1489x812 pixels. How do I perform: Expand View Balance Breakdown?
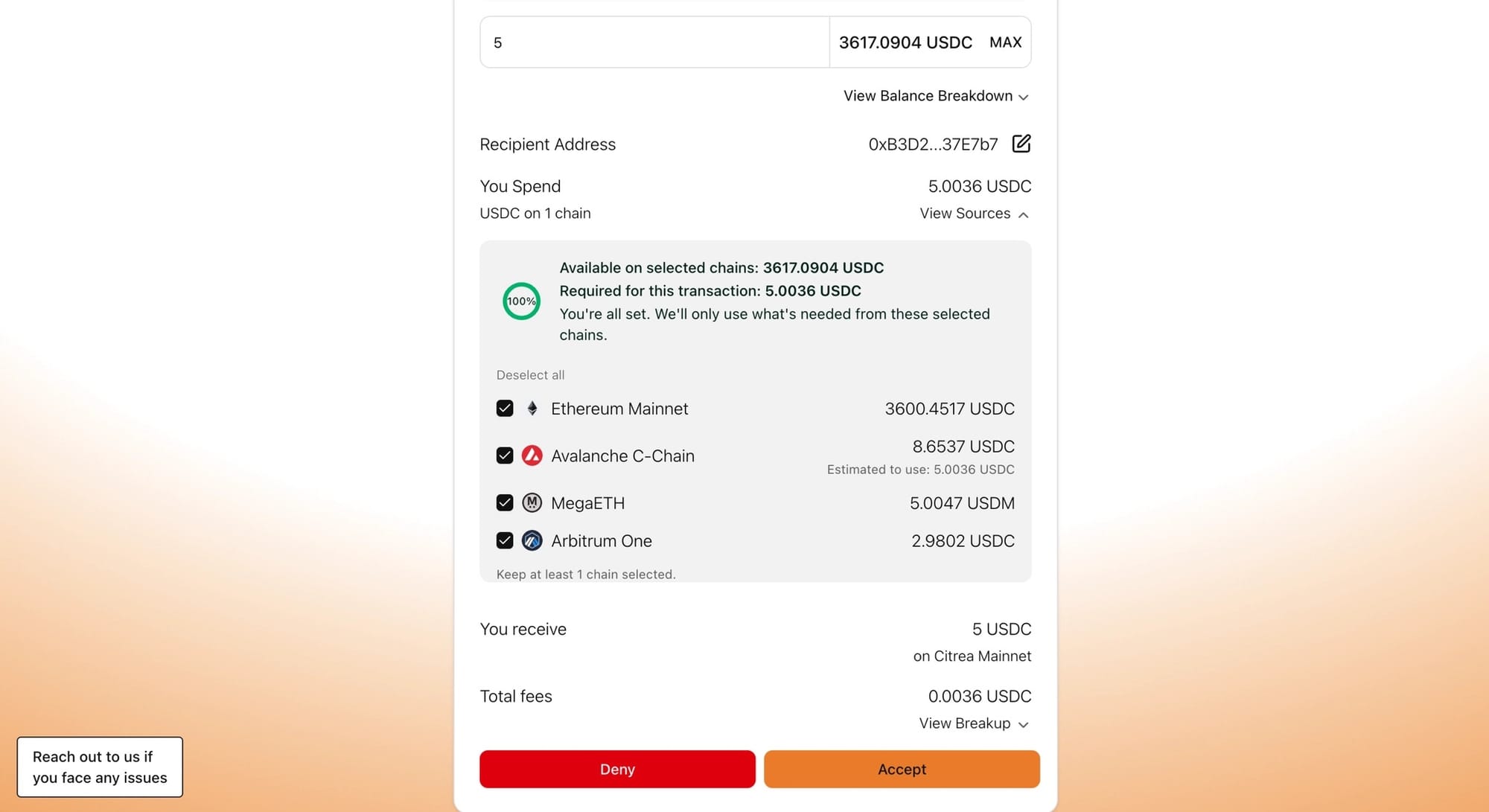click(936, 96)
